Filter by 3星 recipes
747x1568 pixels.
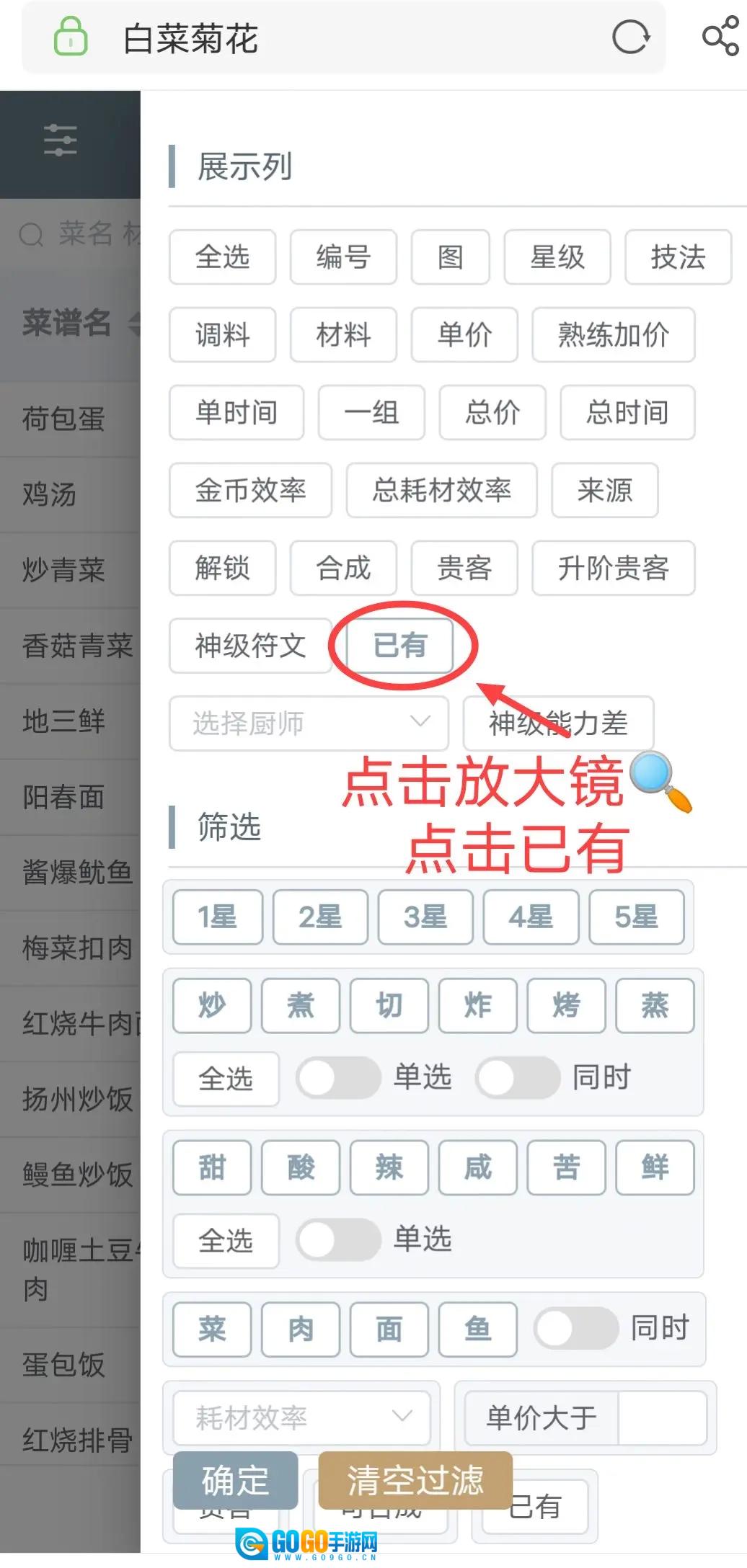coord(425,917)
